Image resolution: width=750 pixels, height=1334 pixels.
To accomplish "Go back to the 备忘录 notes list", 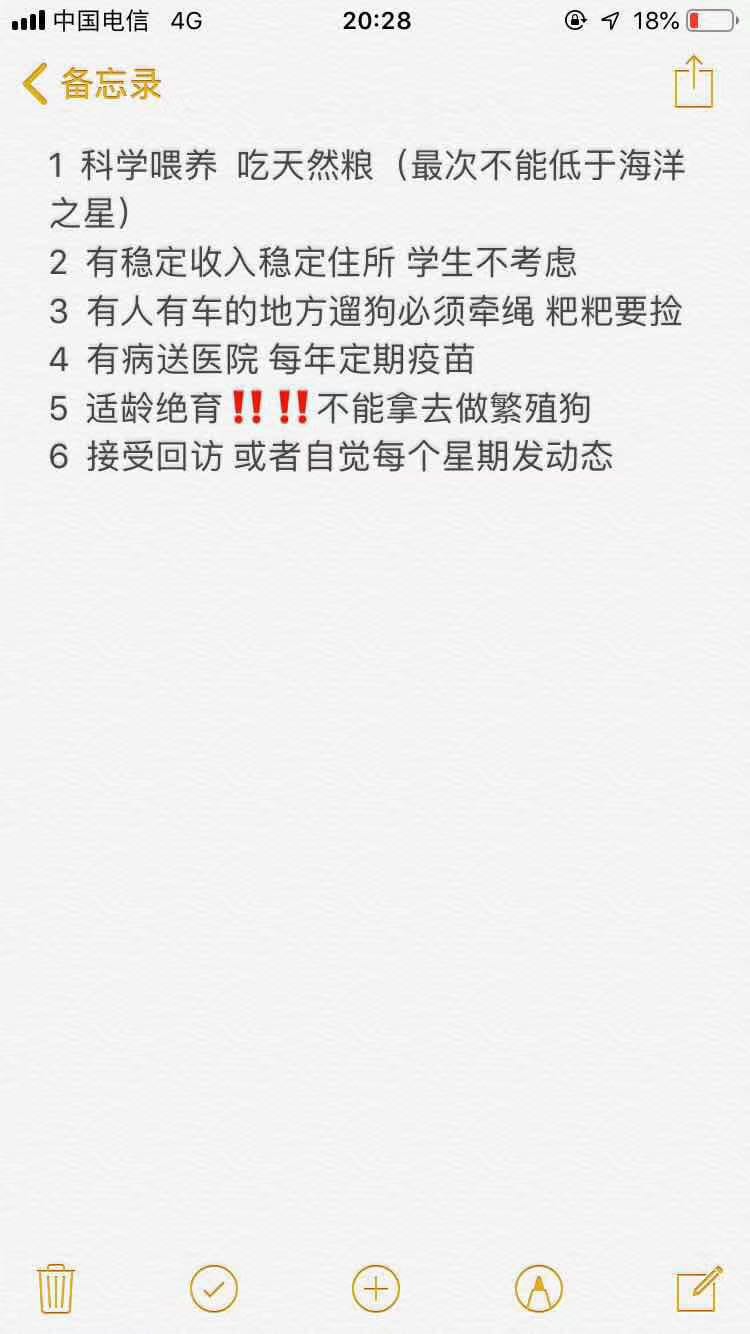I will 92,84.
